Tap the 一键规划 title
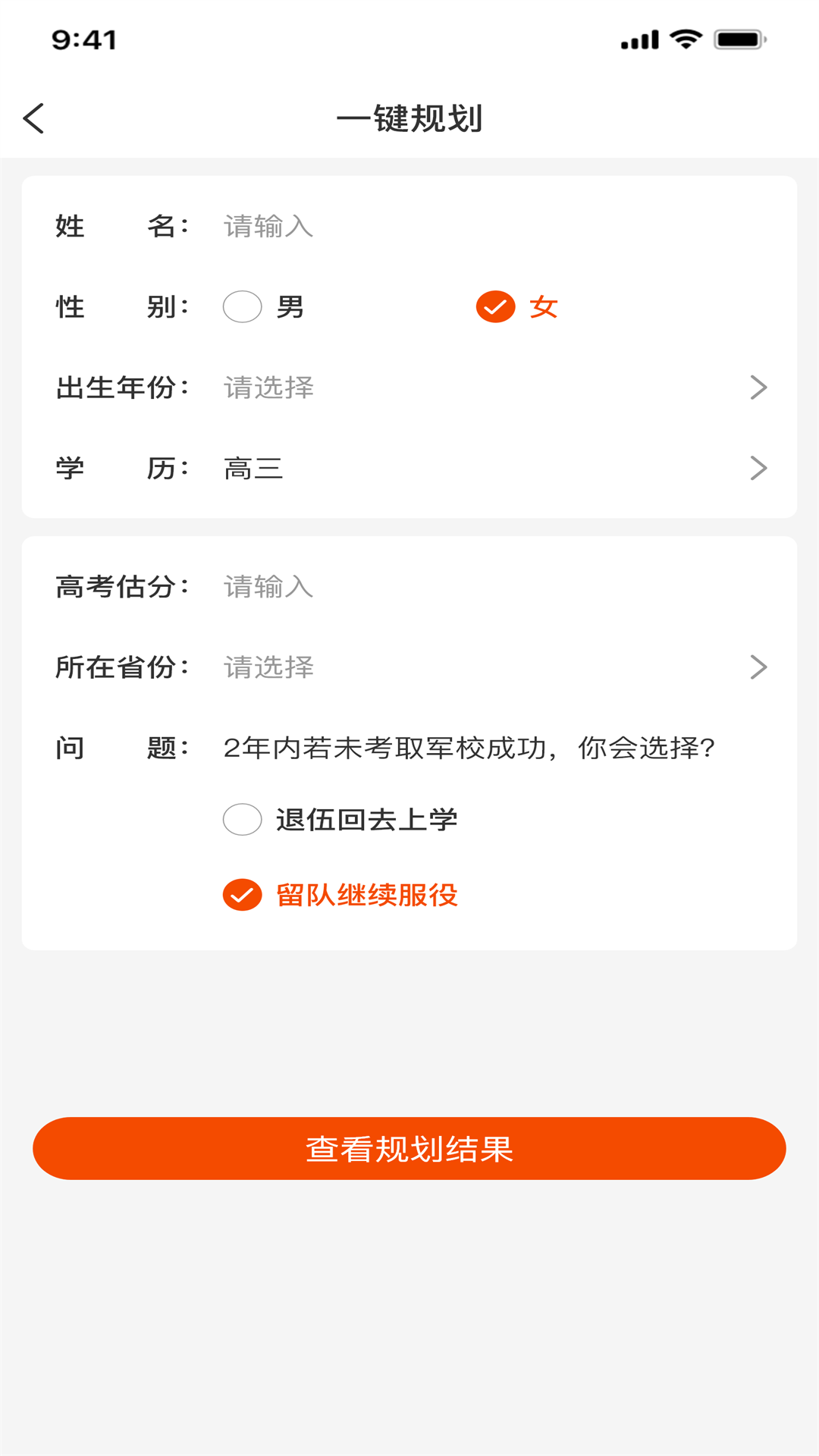The height and width of the screenshot is (1456, 819). pyautogui.click(x=409, y=118)
